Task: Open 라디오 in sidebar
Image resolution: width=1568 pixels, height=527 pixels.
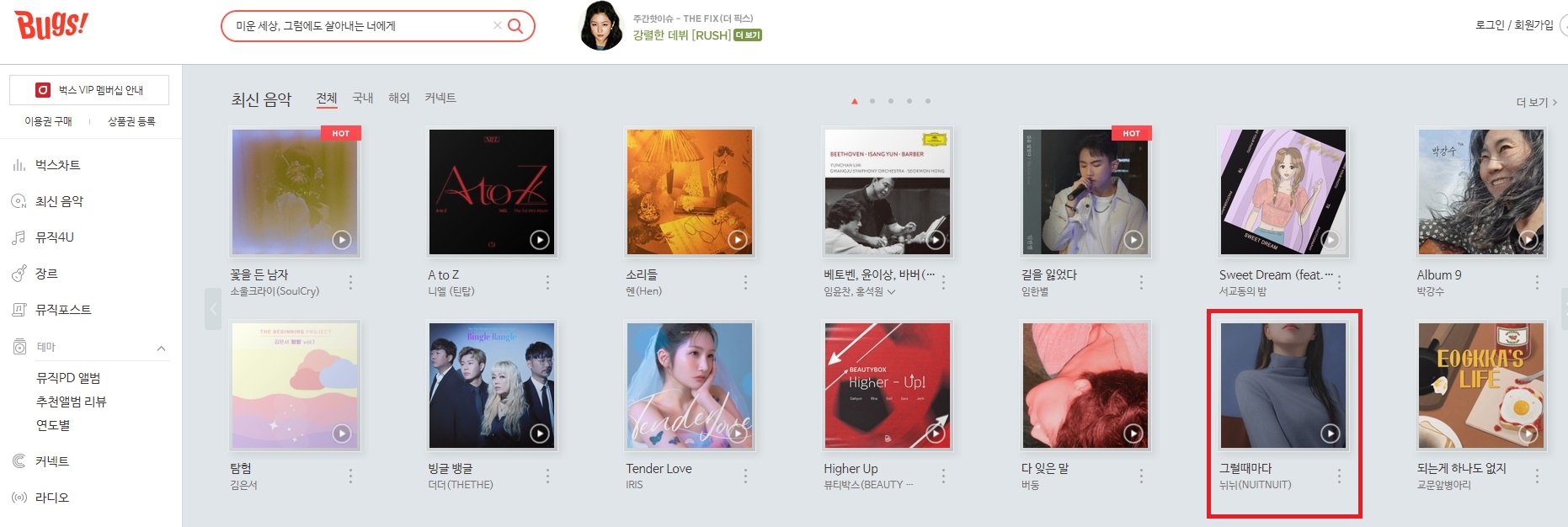Action: tap(51, 498)
